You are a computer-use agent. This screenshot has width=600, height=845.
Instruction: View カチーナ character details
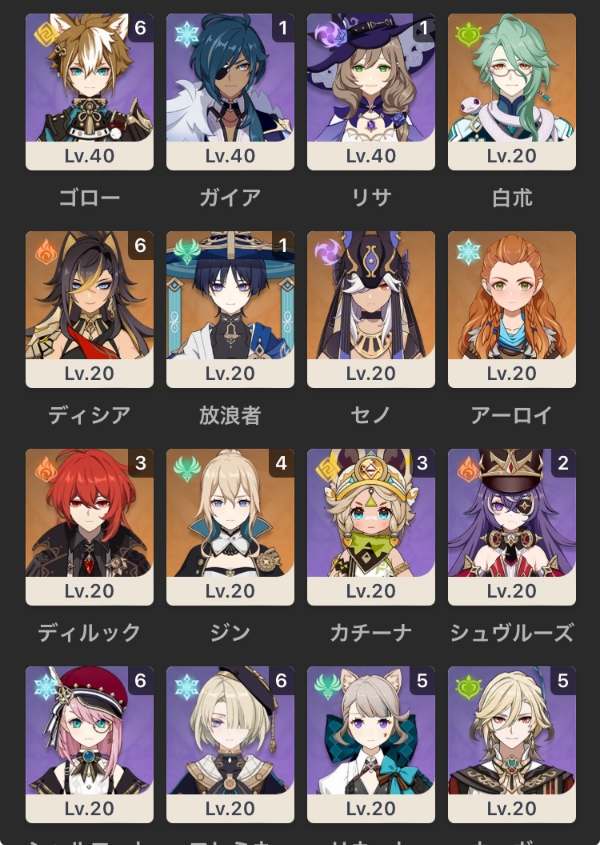[x=371, y=526]
